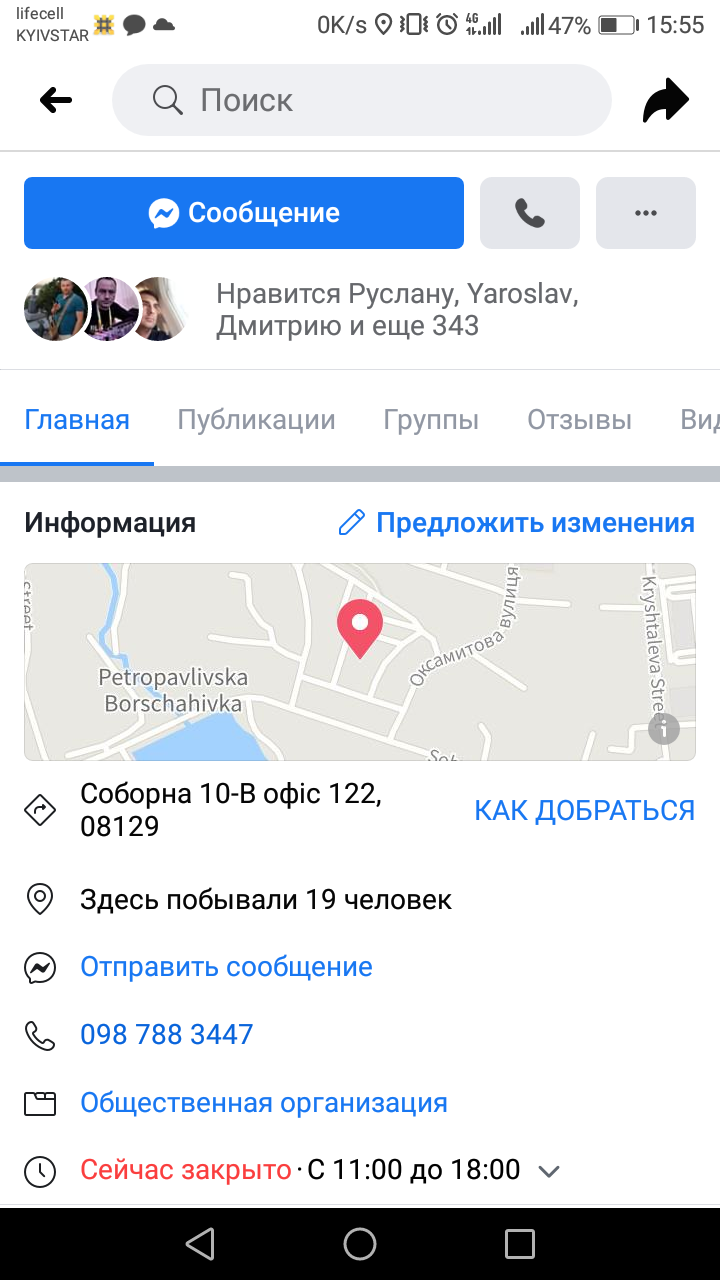
Task: Switch to the Группы tab
Action: tap(431, 420)
